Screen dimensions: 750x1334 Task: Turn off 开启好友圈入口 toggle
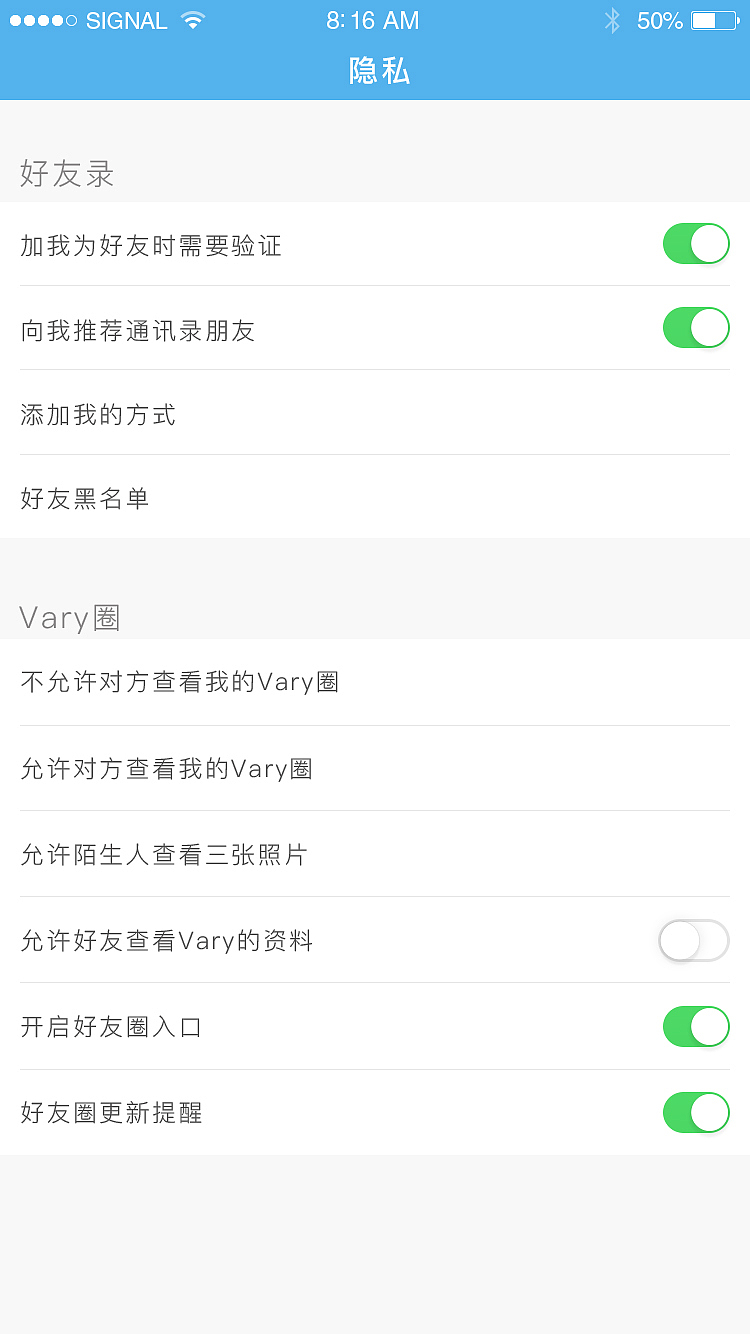(x=696, y=1026)
